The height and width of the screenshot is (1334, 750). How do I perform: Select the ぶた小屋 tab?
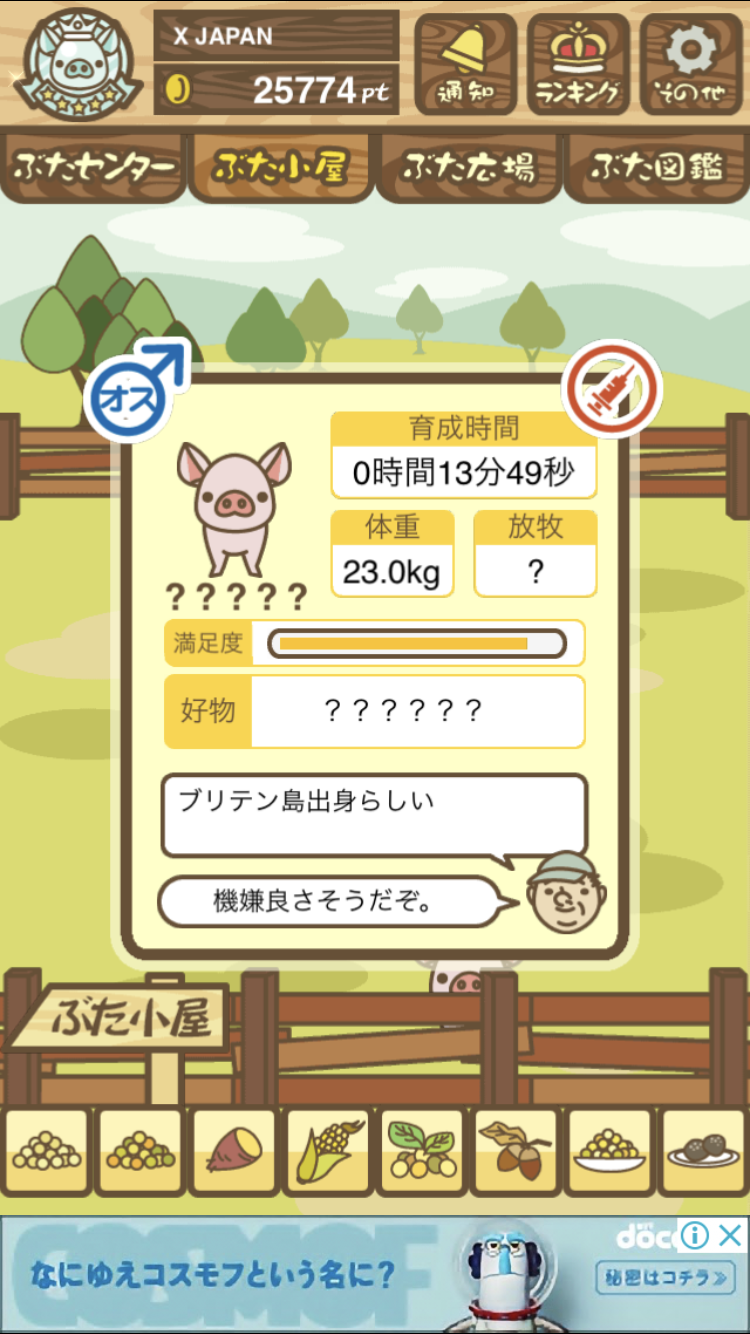click(280, 167)
